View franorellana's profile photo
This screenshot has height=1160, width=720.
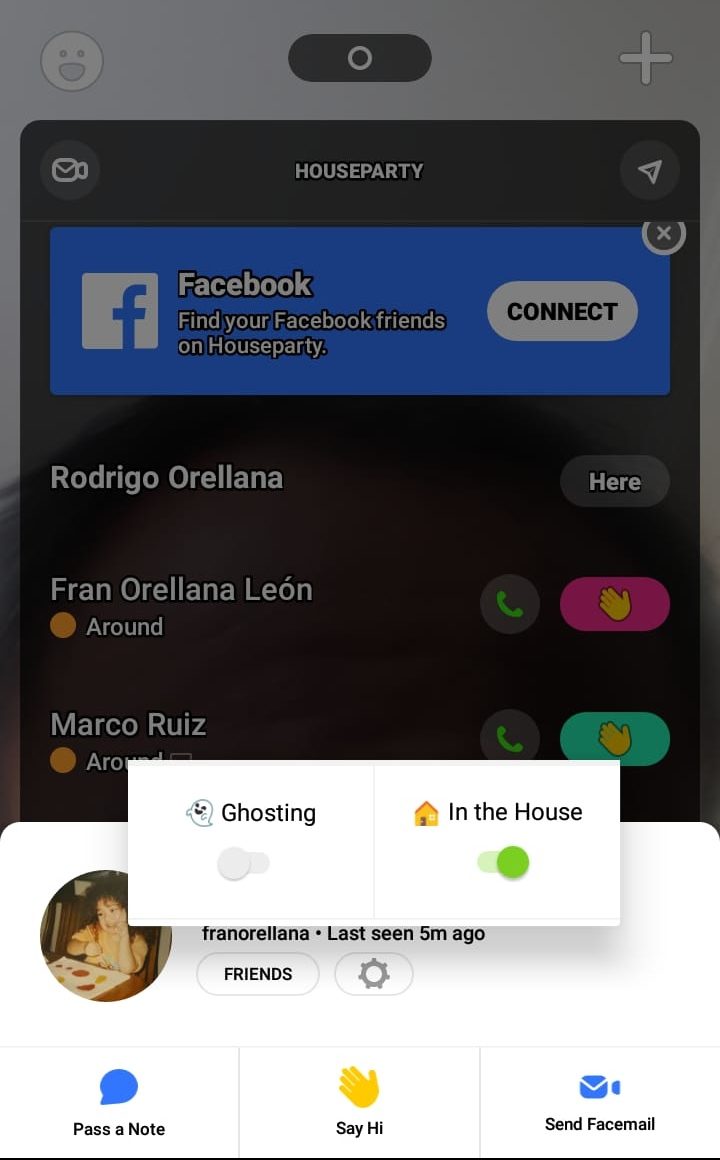pos(106,935)
